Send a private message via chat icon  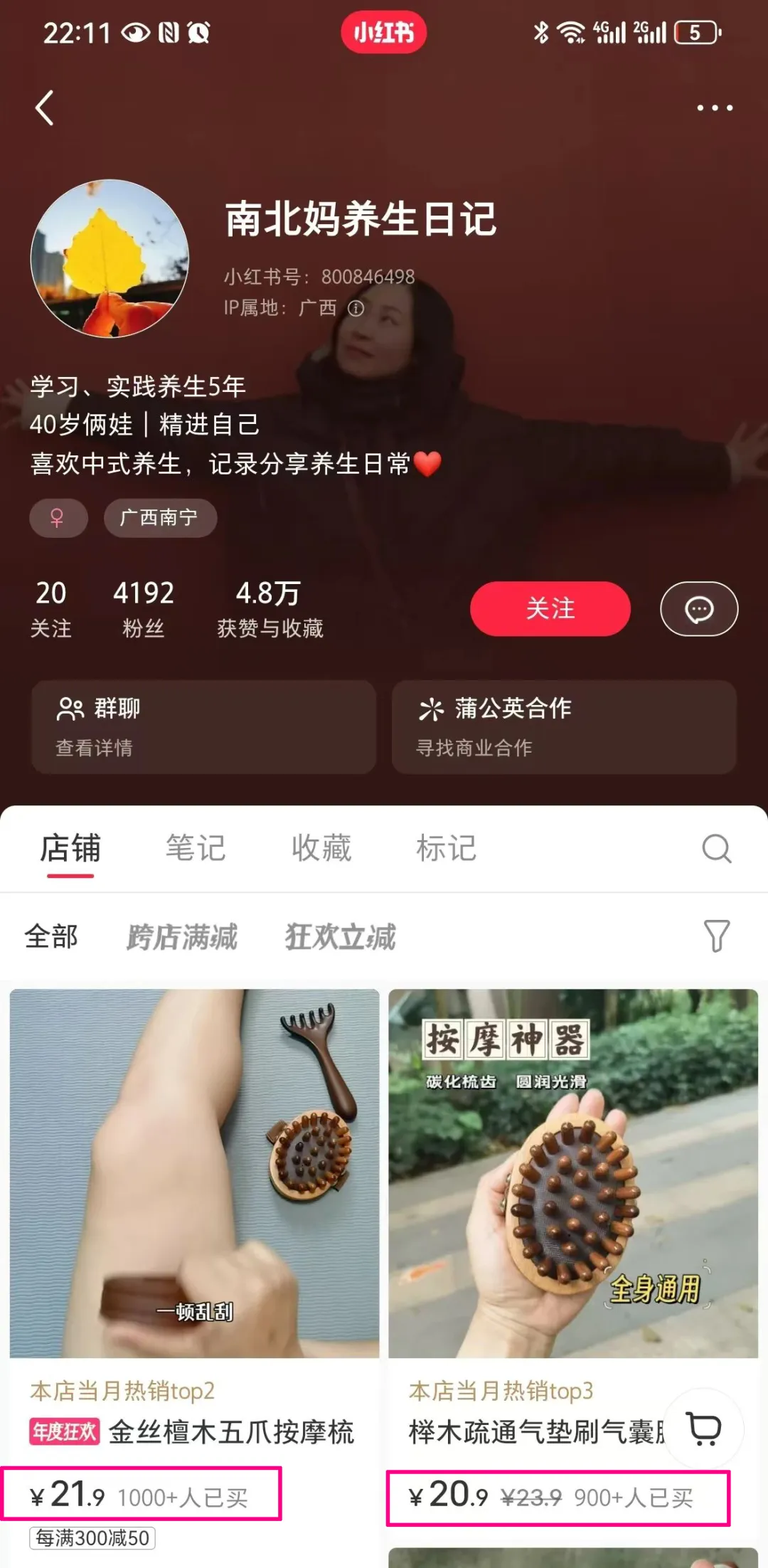[699, 609]
